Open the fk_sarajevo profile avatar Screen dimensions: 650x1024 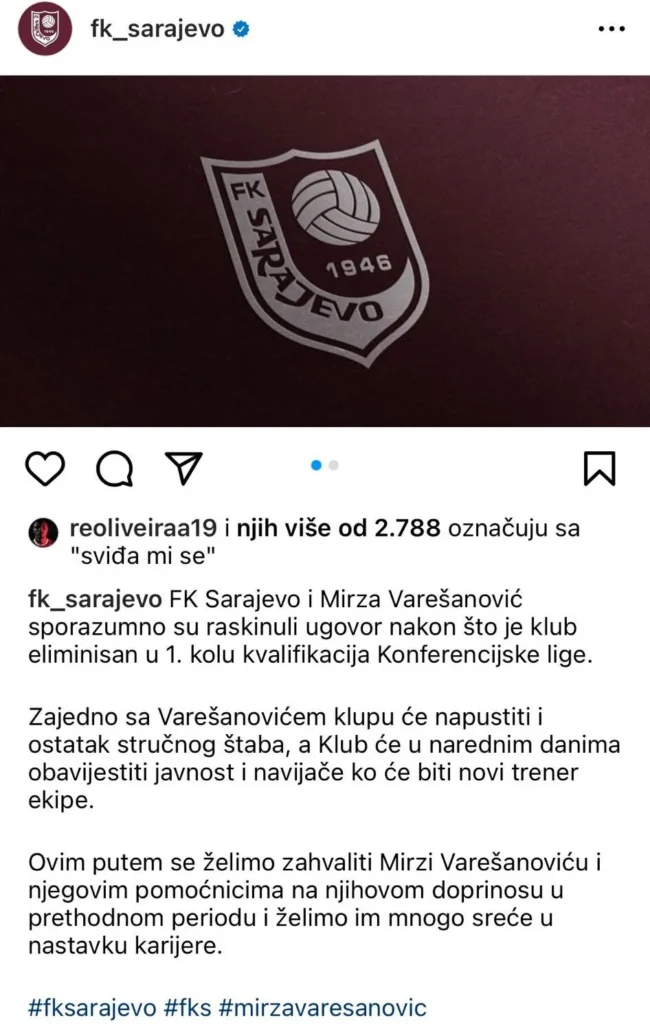pyautogui.click(x=44, y=30)
